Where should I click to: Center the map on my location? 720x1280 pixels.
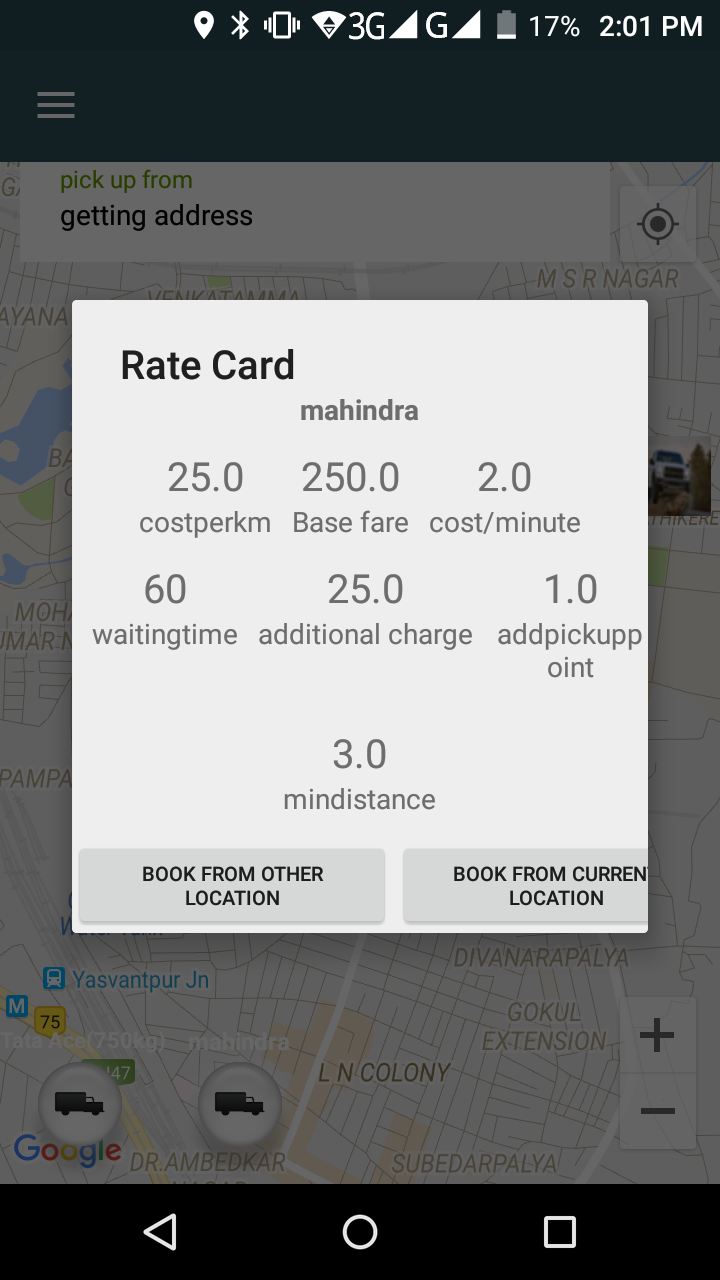(657, 224)
